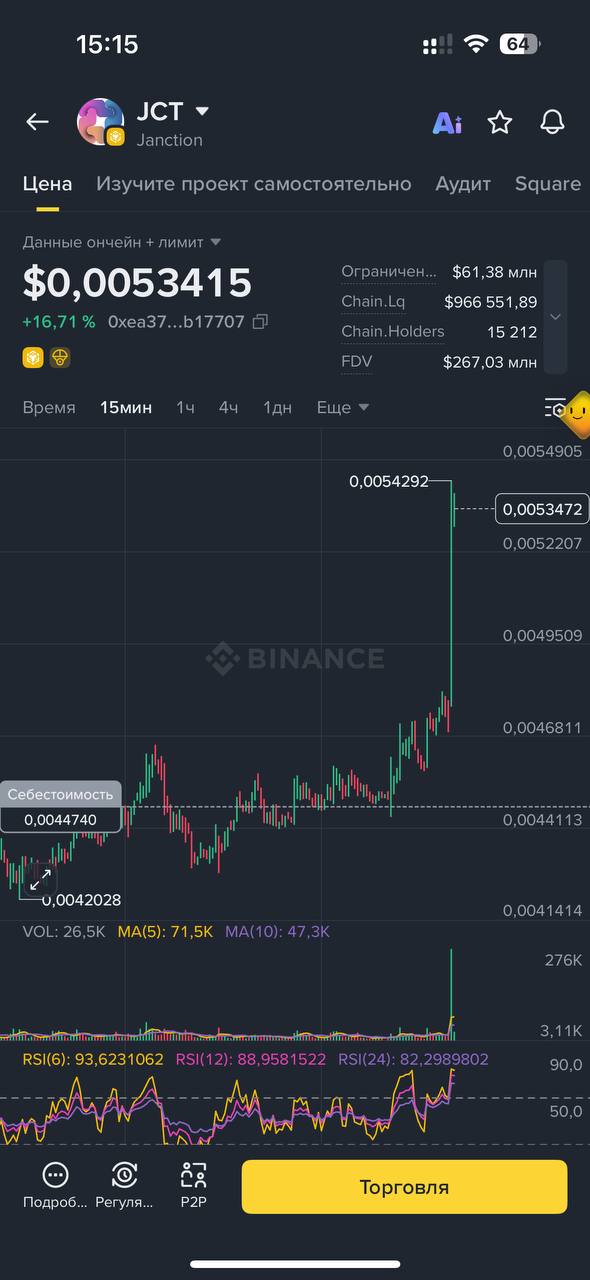The height and width of the screenshot is (1280, 590).
Task: Choose the 1дн chart interval
Action: point(278,408)
